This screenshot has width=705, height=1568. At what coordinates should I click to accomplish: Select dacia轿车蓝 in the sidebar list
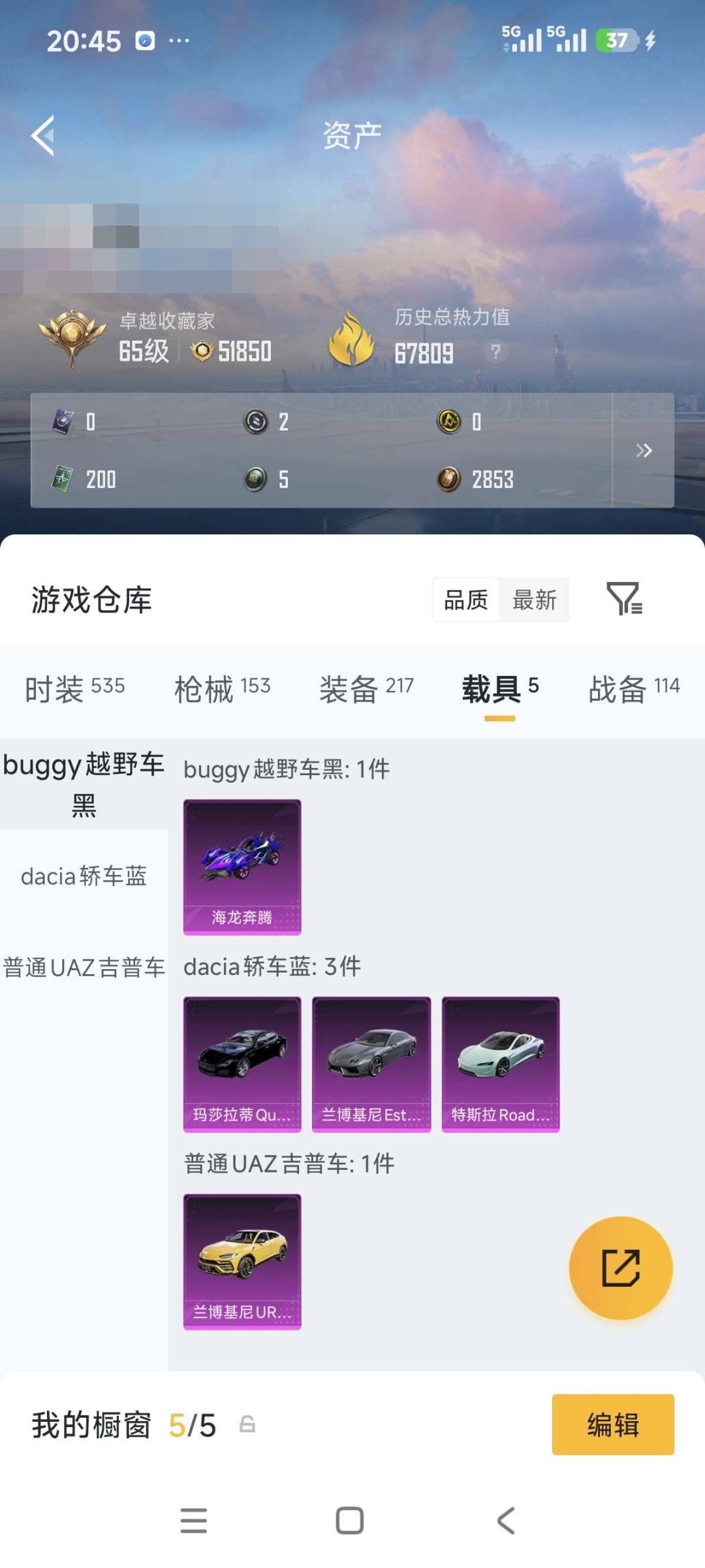(x=84, y=878)
